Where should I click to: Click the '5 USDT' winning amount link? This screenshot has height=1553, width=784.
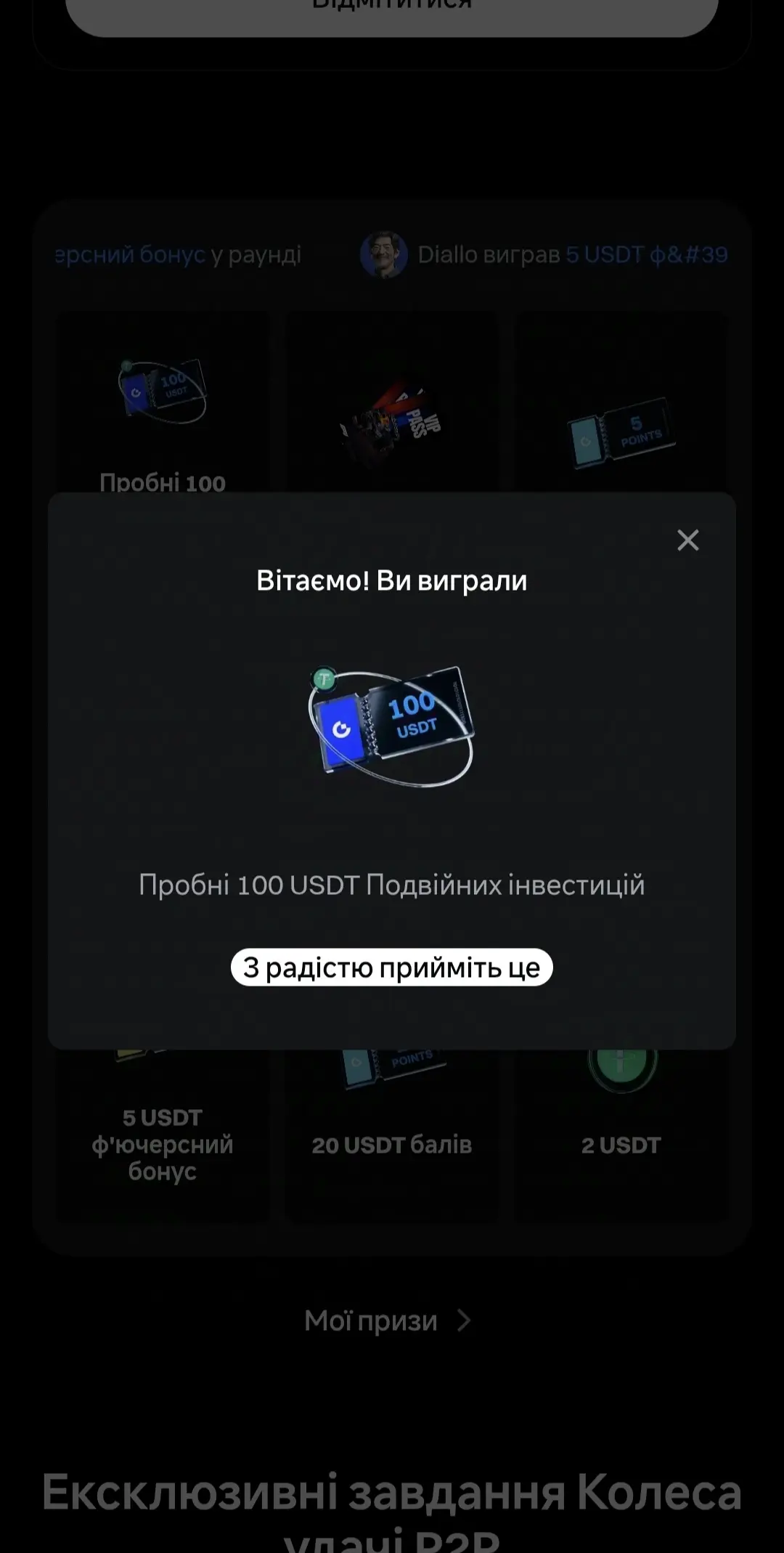click(x=605, y=255)
